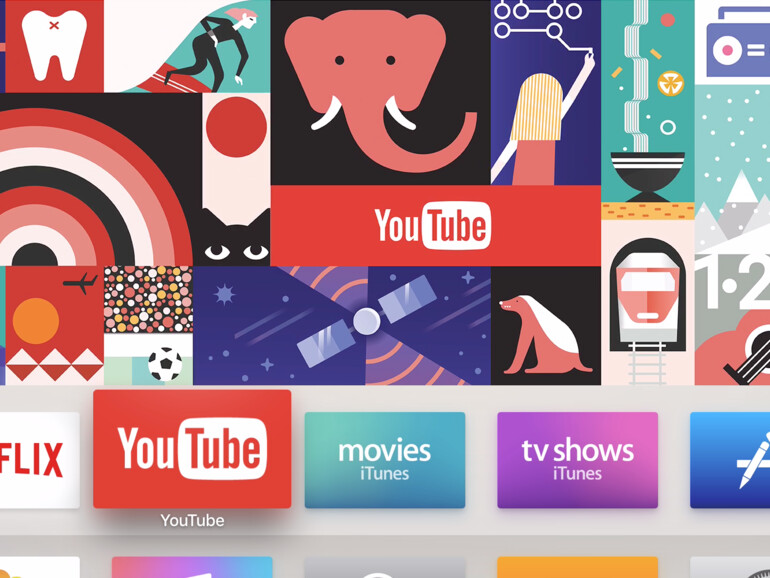Open iTunes movies
Viewport: 770px width, 578px height.
tap(384, 460)
